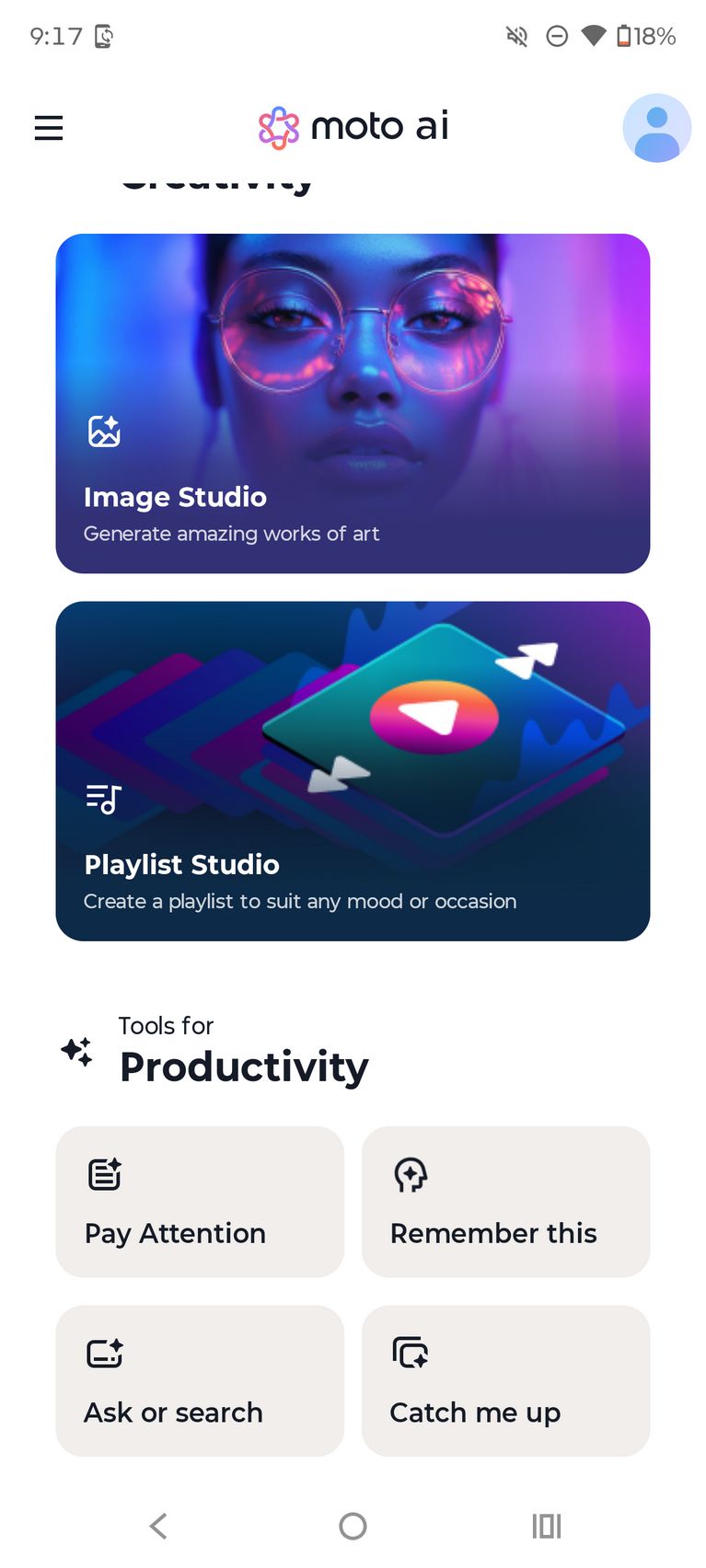Open the Image Studio card
Image resolution: width=706 pixels, height=1568 pixels.
pyautogui.click(x=353, y=403)
